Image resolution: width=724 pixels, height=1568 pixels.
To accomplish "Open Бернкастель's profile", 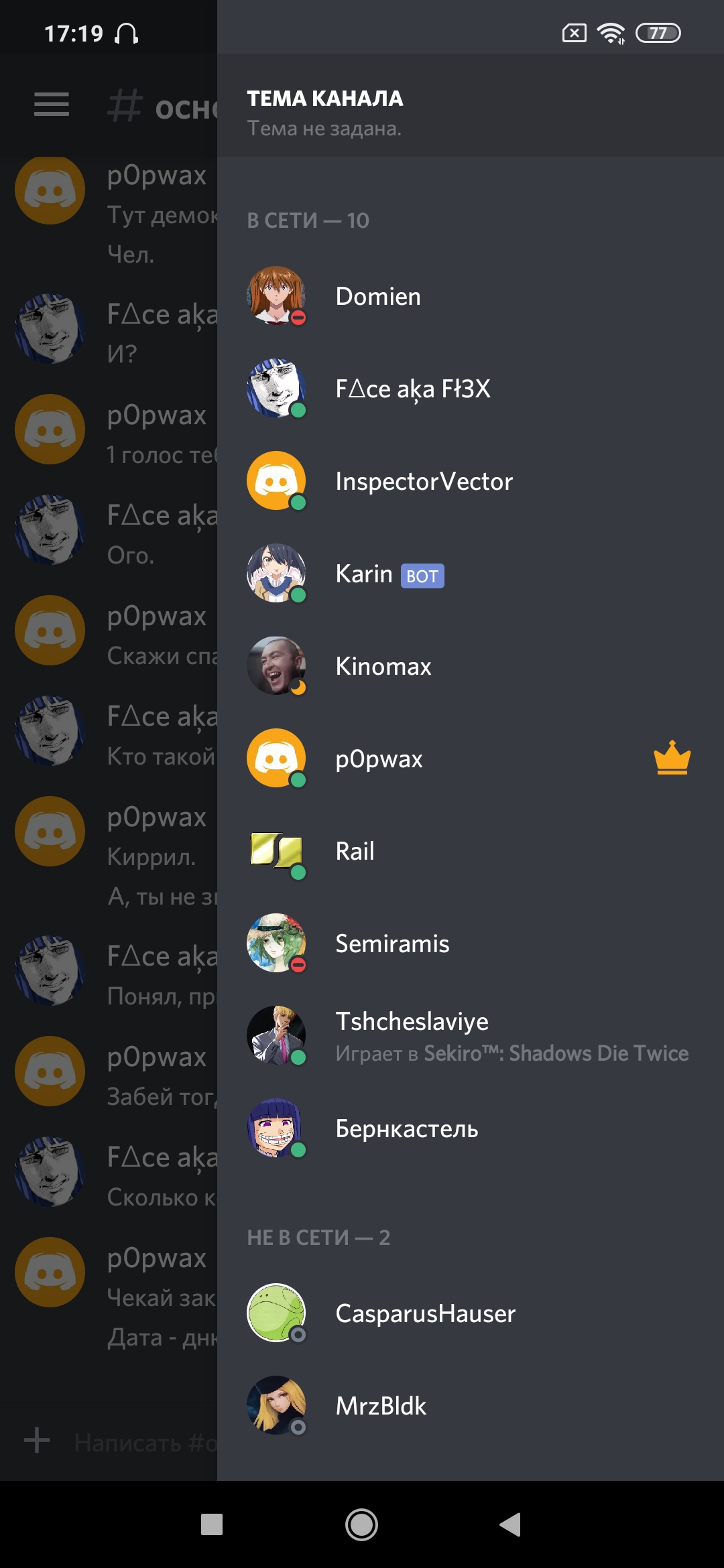I will [x=471, y=1128].
